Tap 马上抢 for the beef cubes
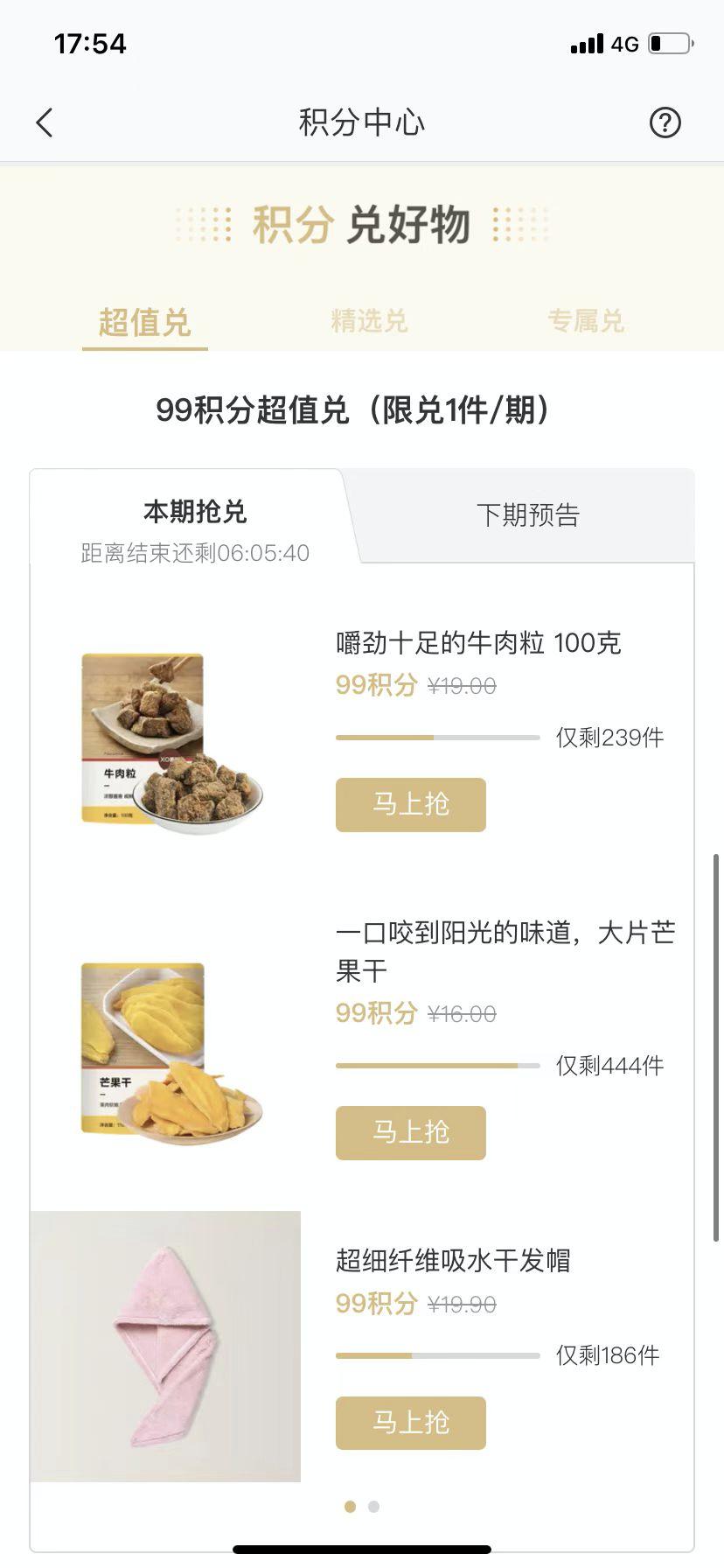 pos(410,805)
